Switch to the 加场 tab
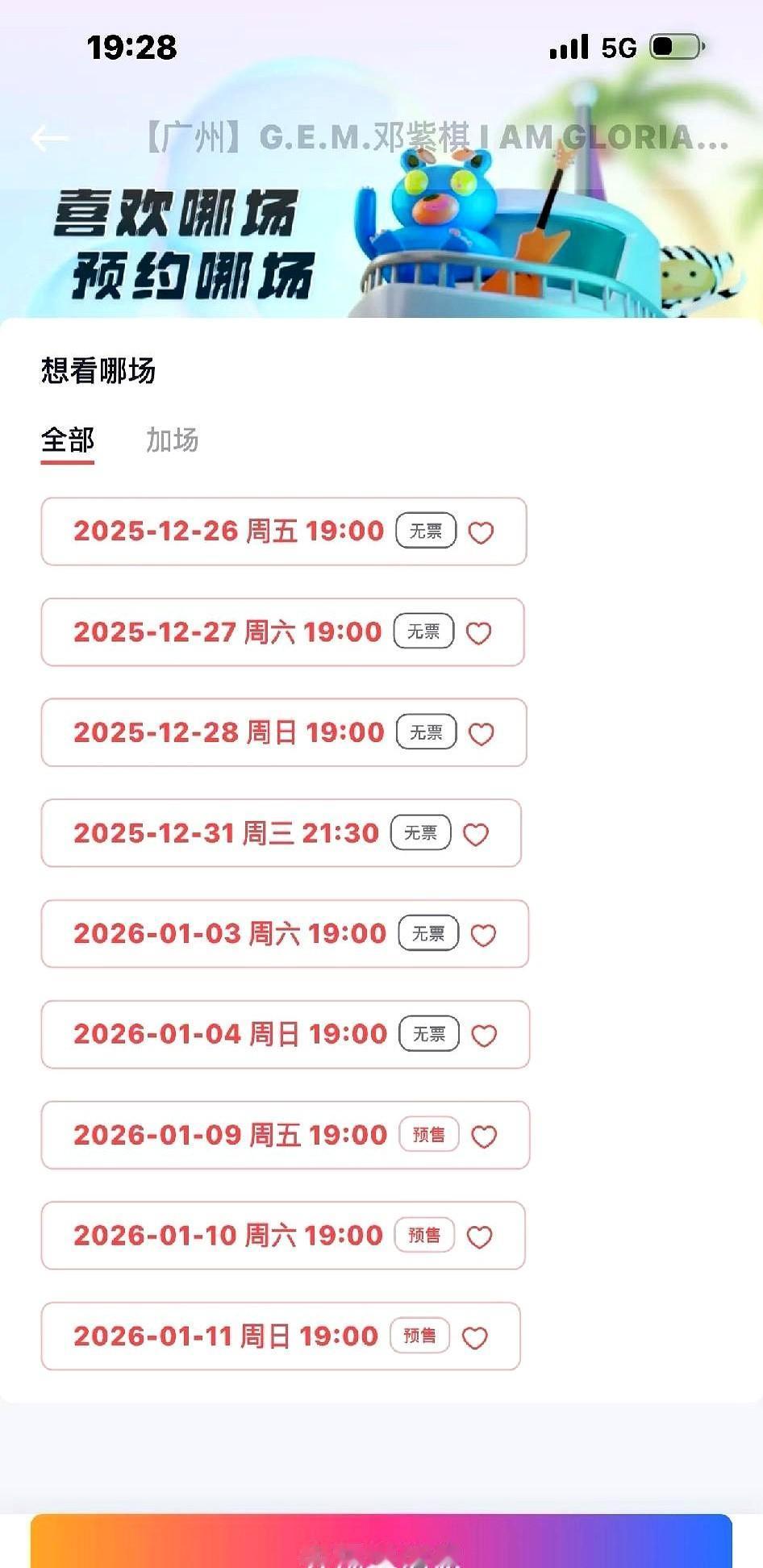The height and width of the screenshot is (1568, 763). (174, 441)
